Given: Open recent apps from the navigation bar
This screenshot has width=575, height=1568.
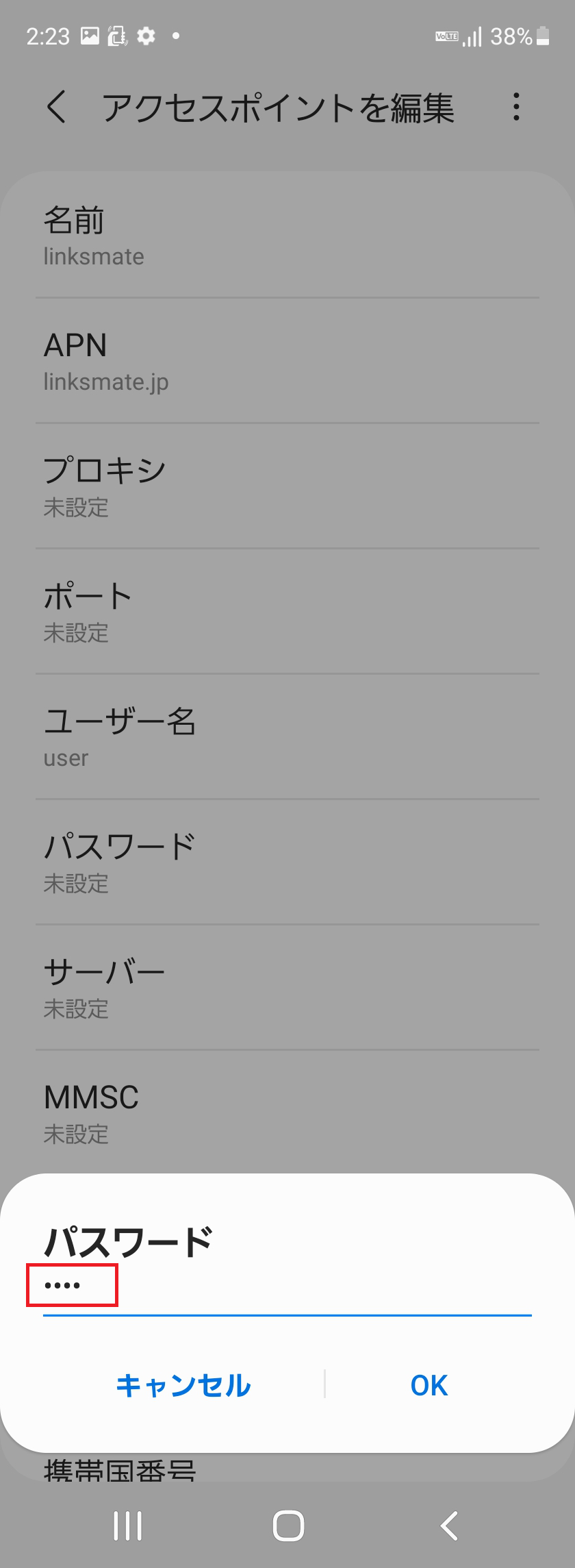Looking at the screenshot, I should click(127, 1526).
